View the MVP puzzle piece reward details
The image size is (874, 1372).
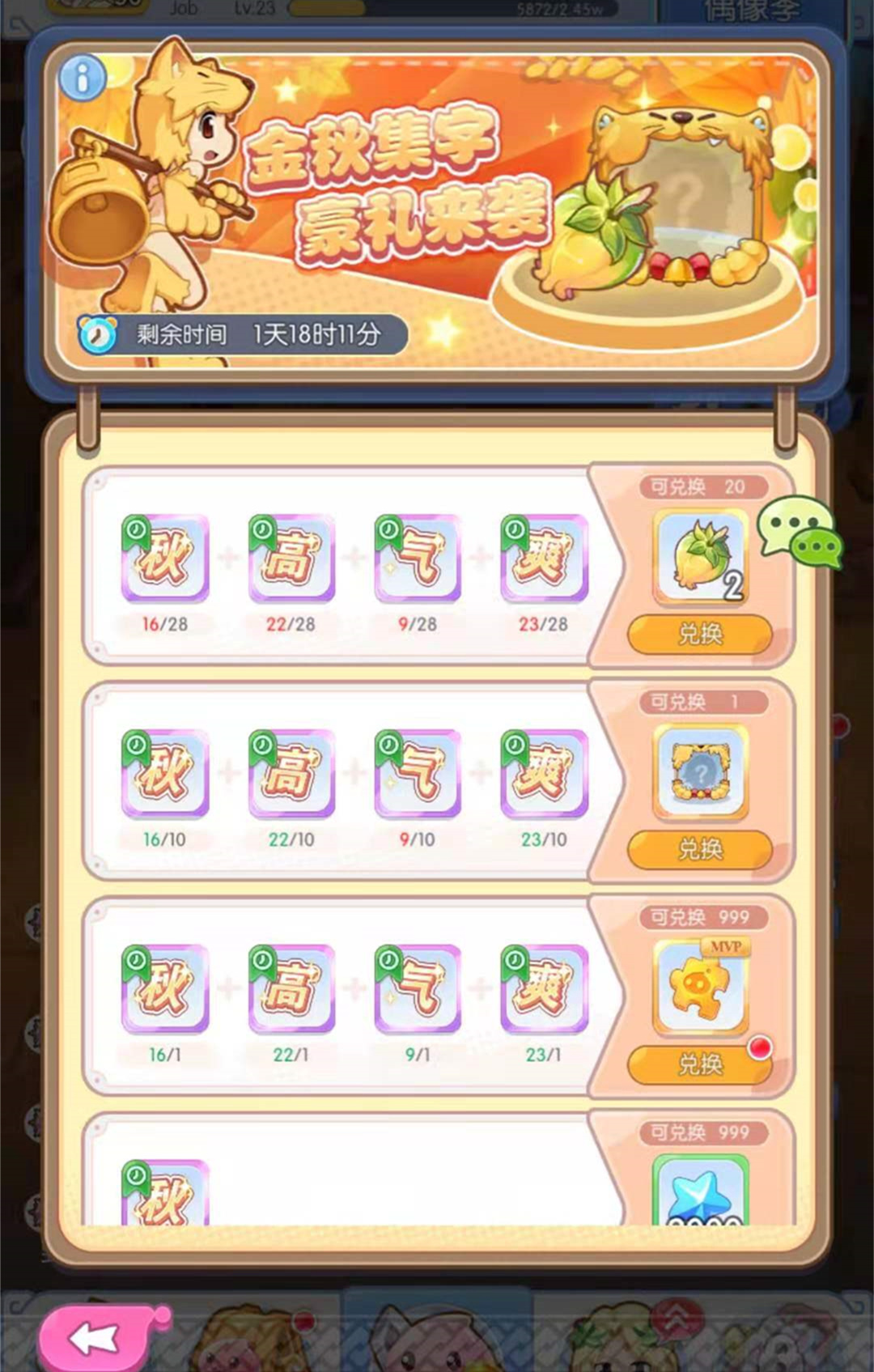pos(700,988)
